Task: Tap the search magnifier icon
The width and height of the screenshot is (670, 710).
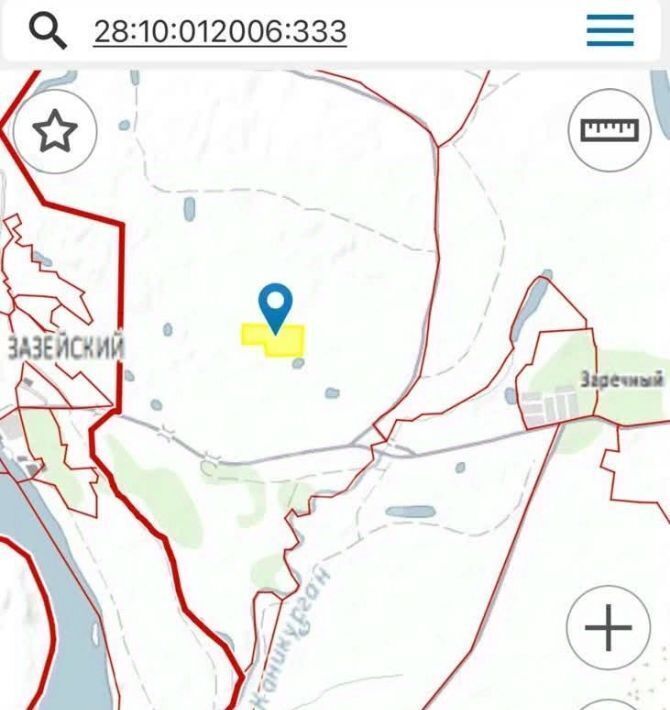Action: click(47, 31)
